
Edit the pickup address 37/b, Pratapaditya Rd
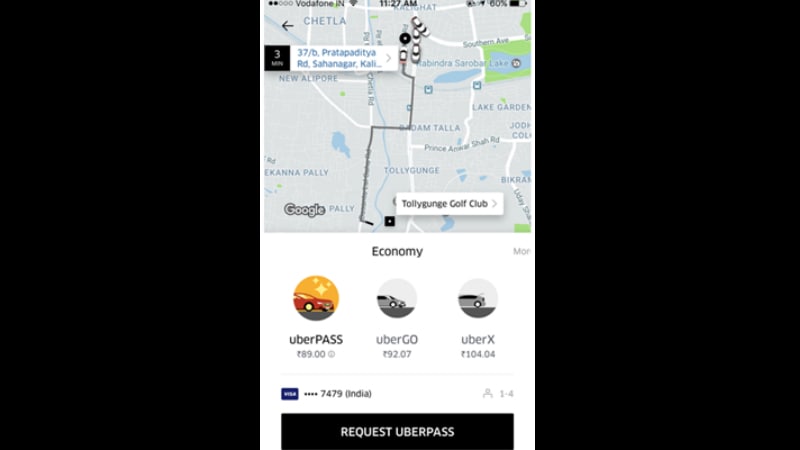point(340,58)
